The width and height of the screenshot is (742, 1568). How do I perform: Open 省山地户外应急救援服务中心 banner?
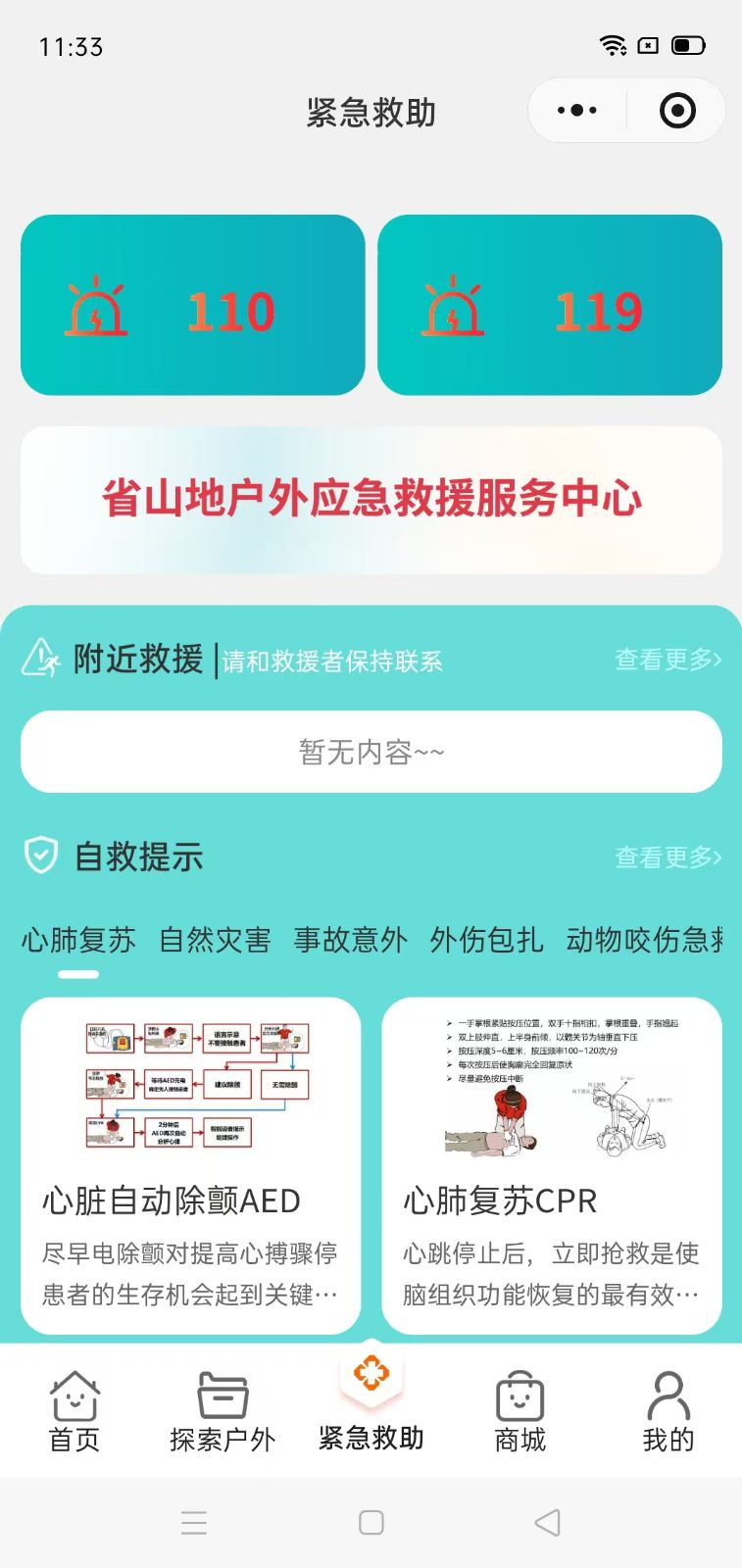click(x=371, y=500)
